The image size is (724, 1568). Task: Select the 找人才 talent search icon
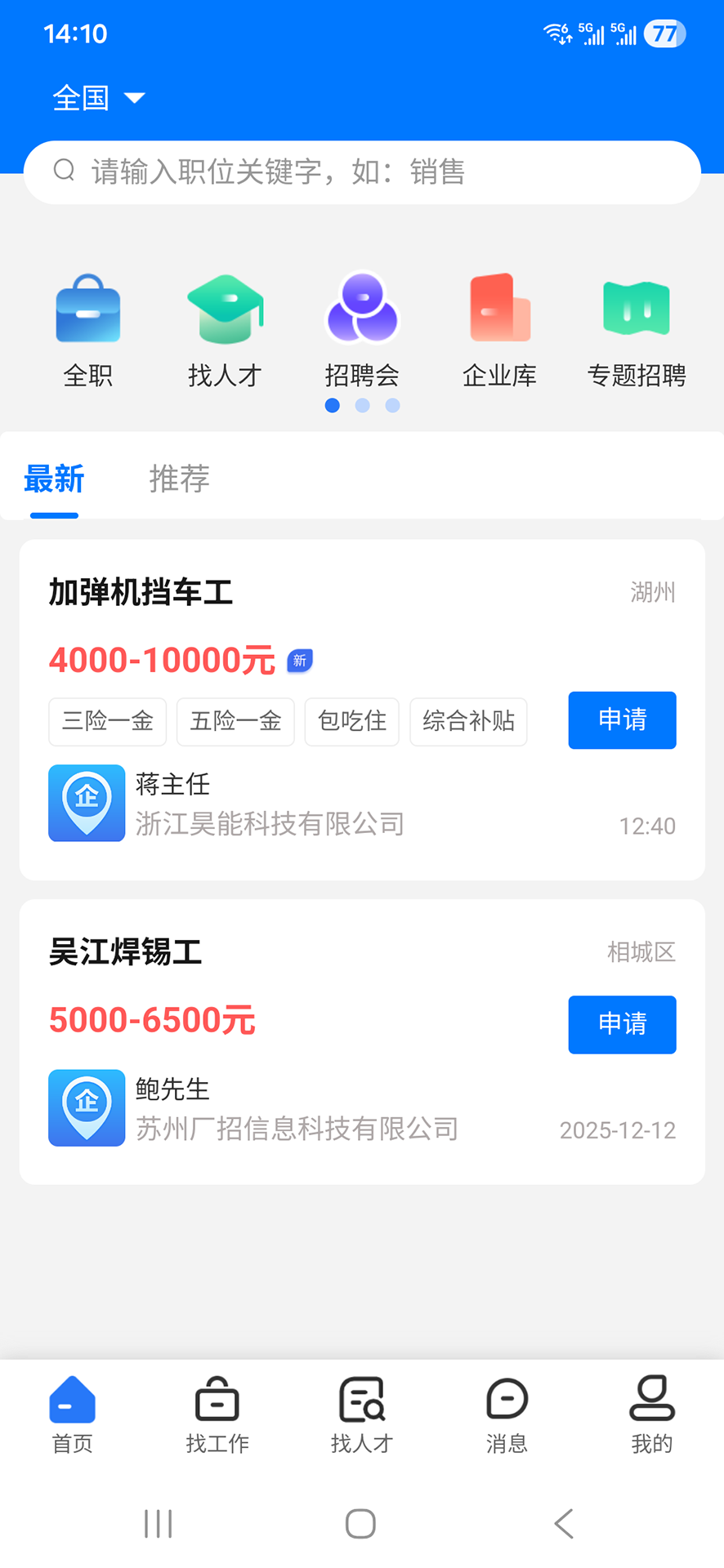(225, 327)
